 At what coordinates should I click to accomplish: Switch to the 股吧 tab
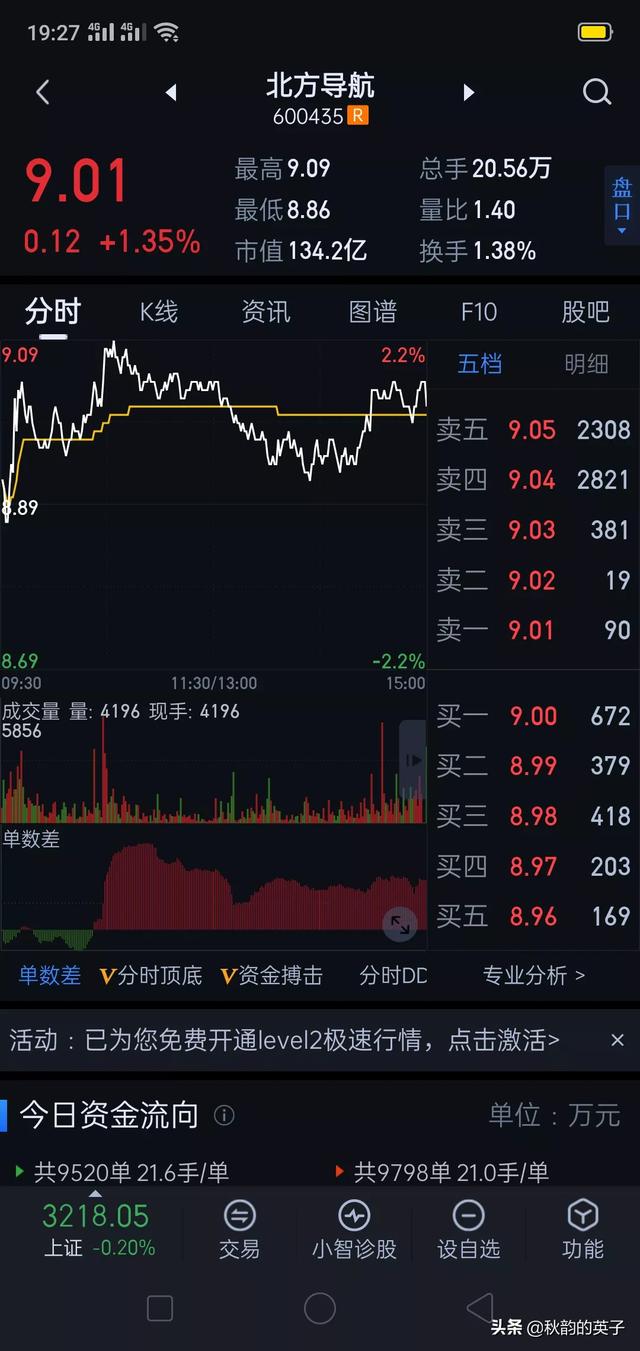pos(586,312)
